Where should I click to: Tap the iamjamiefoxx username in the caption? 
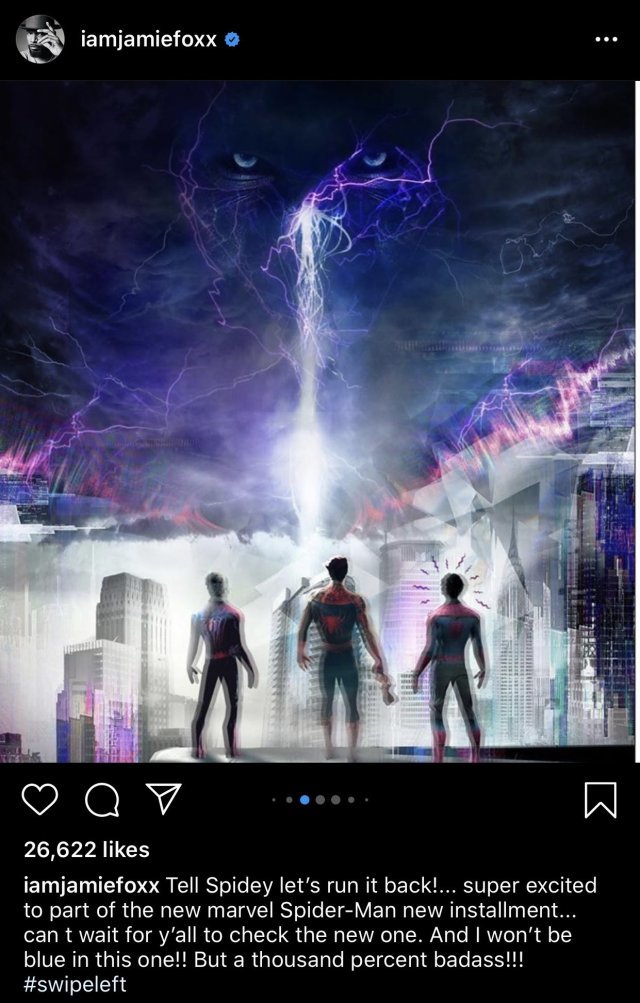coord(90,886)
